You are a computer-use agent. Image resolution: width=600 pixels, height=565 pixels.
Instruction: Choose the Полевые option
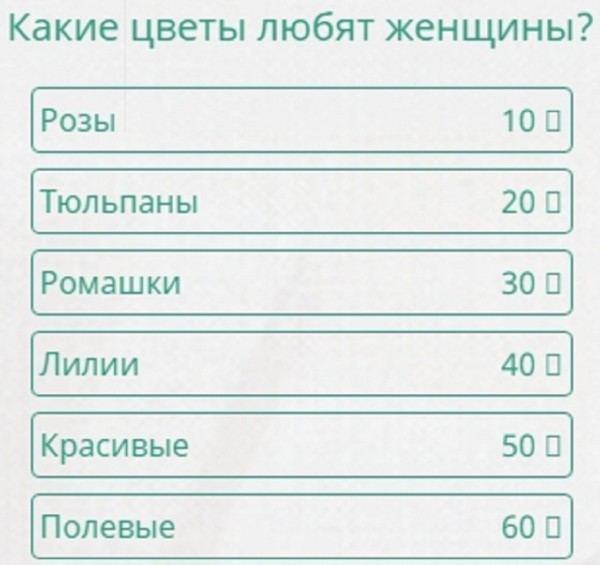[x=301, y=526]
